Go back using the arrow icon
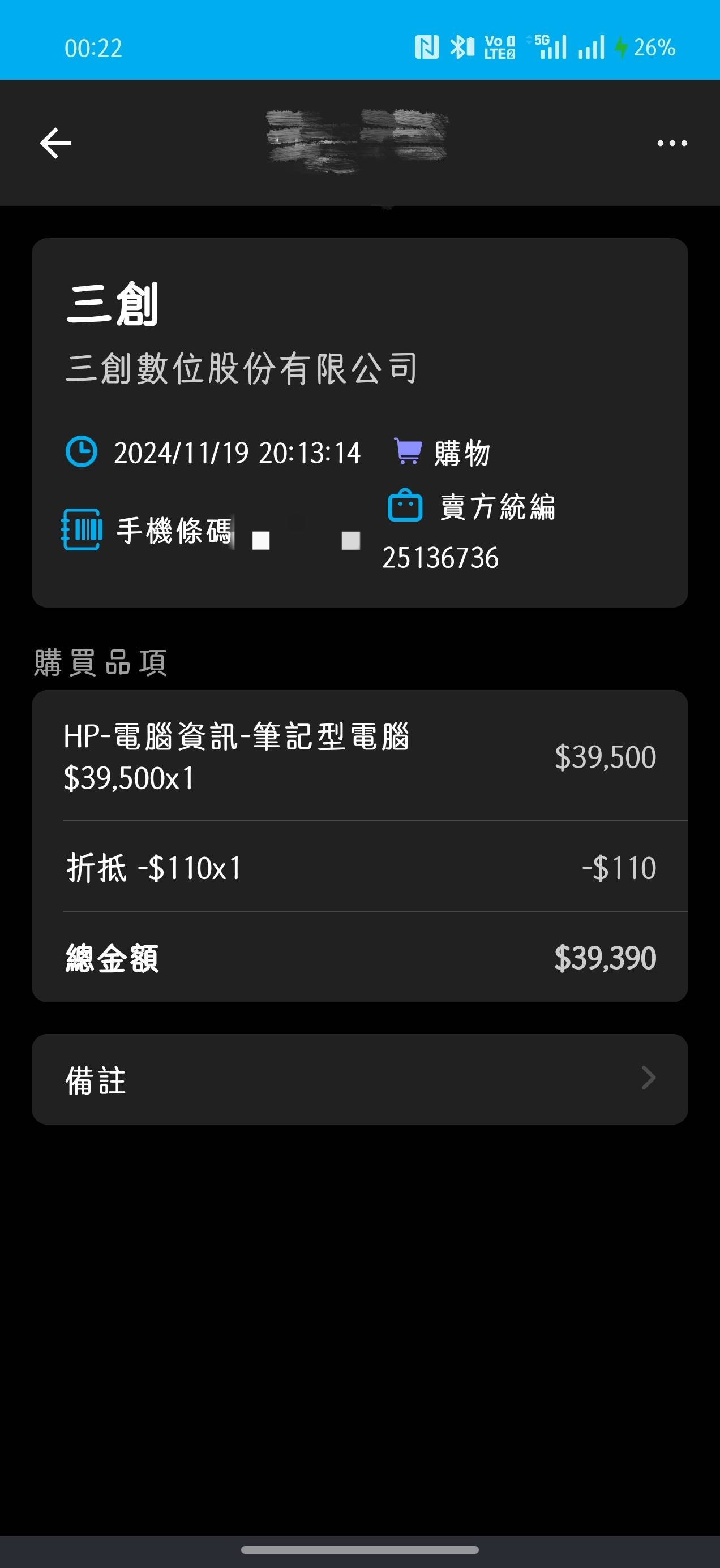Screen dimensions: 720x1568 (x=55, y=143)
